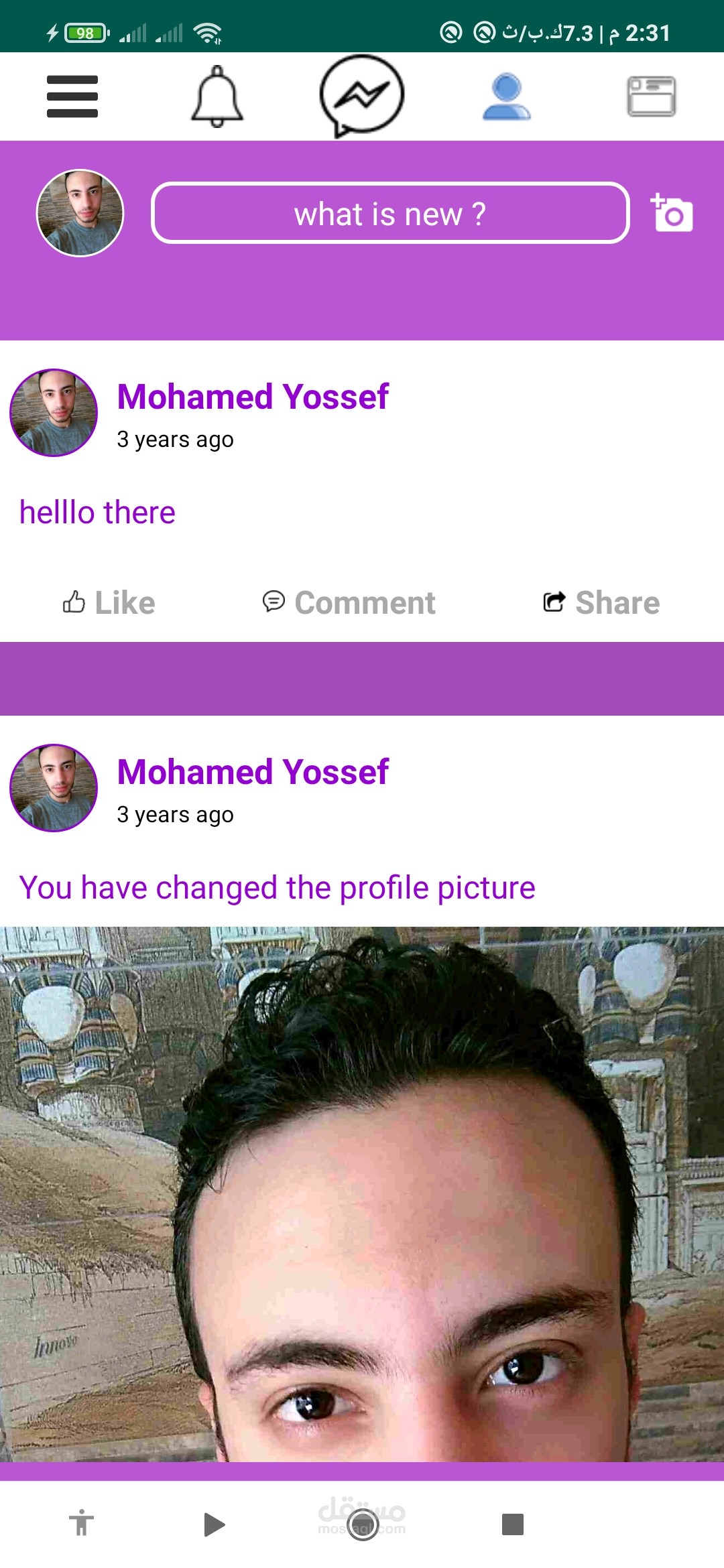Screen dimensions: 724x1568
Task: Open the second Mohamed Yossef profile link
Action: click(253, 771)
